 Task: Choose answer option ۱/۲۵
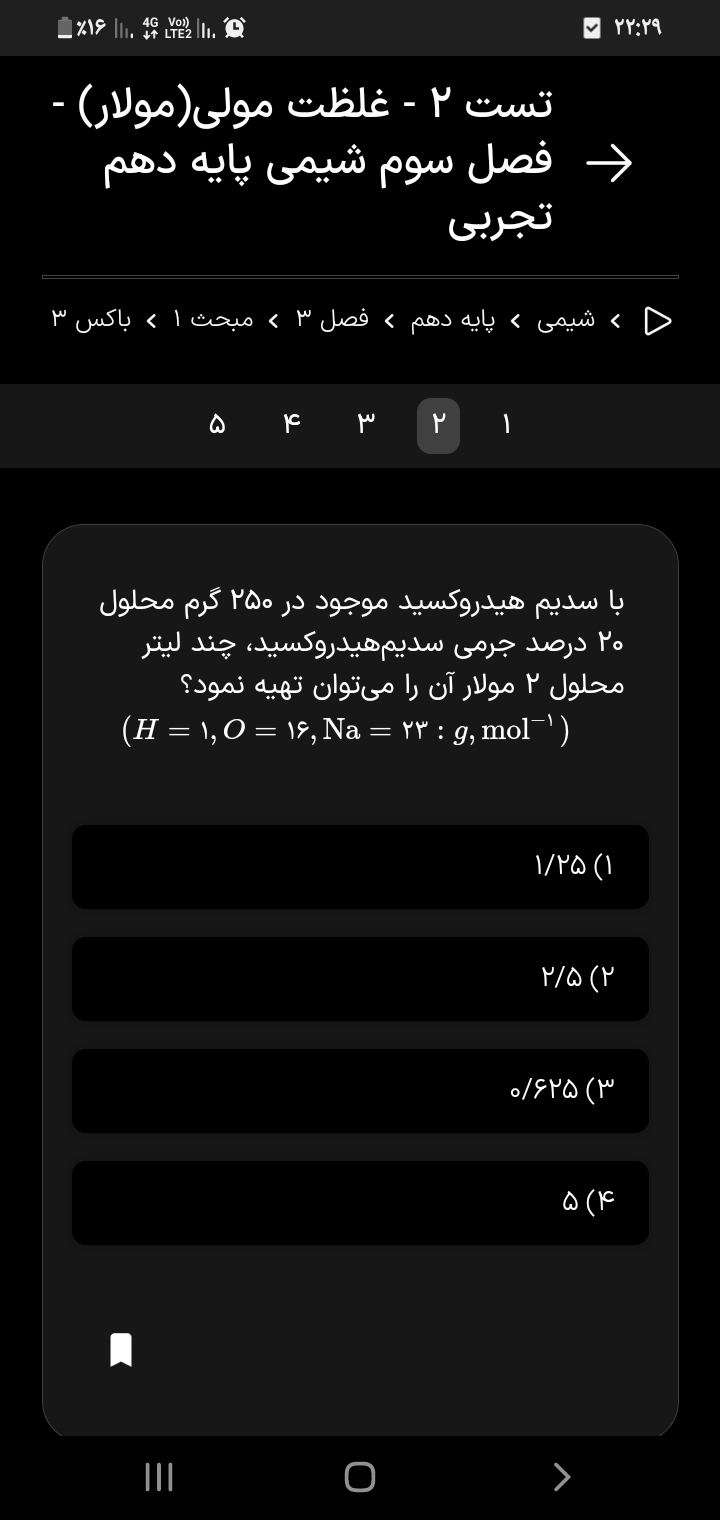pyautogui.click(x=360, y=867)
